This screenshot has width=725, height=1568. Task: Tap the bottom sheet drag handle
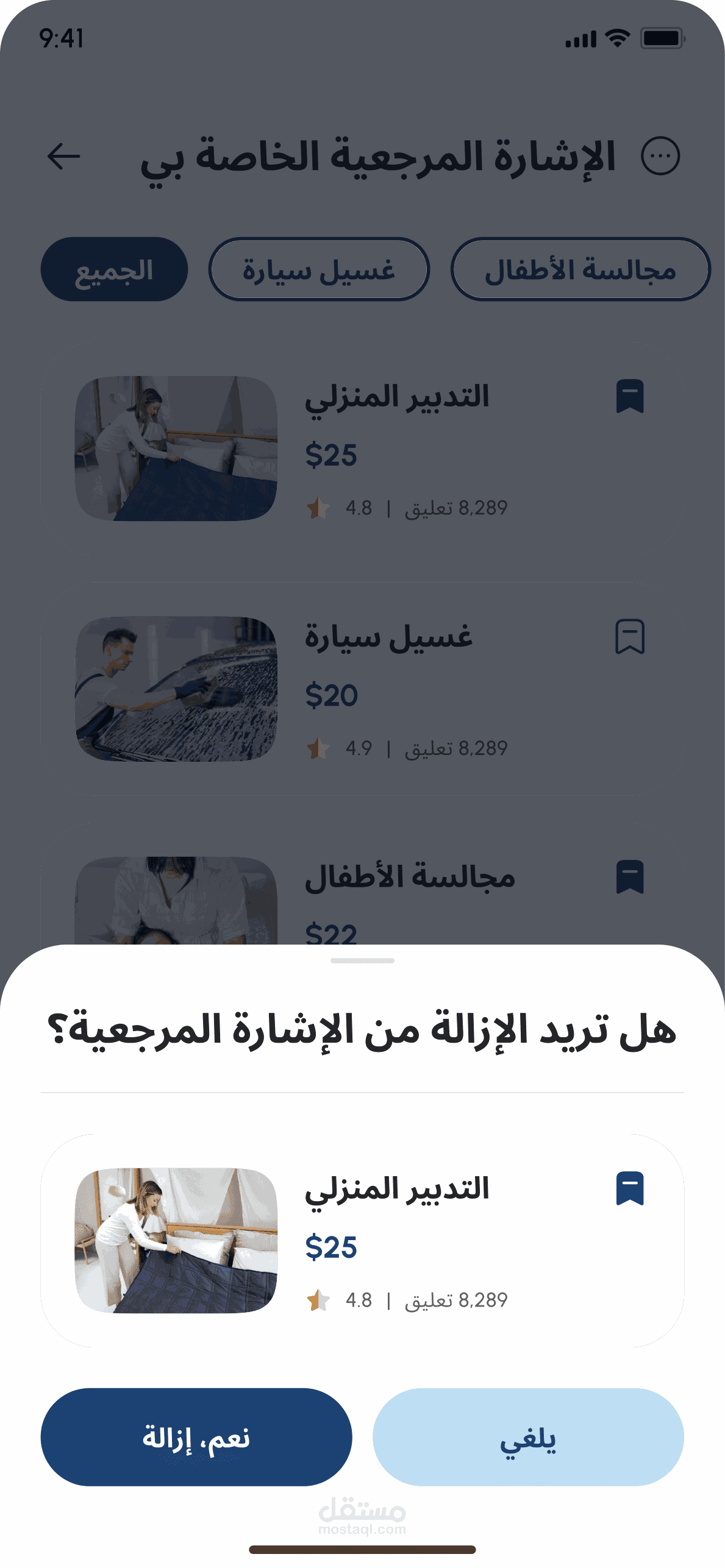362,960
